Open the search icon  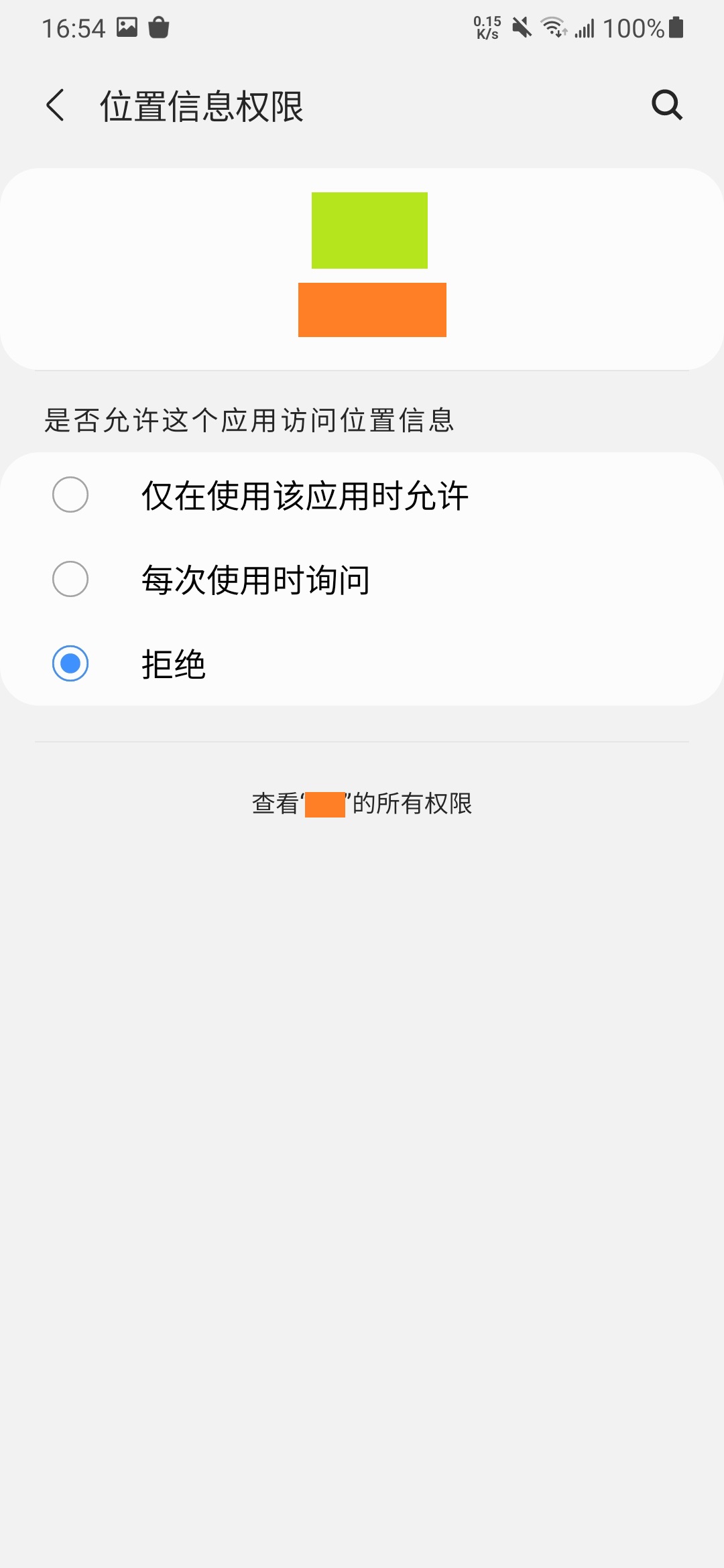[667, 105]
